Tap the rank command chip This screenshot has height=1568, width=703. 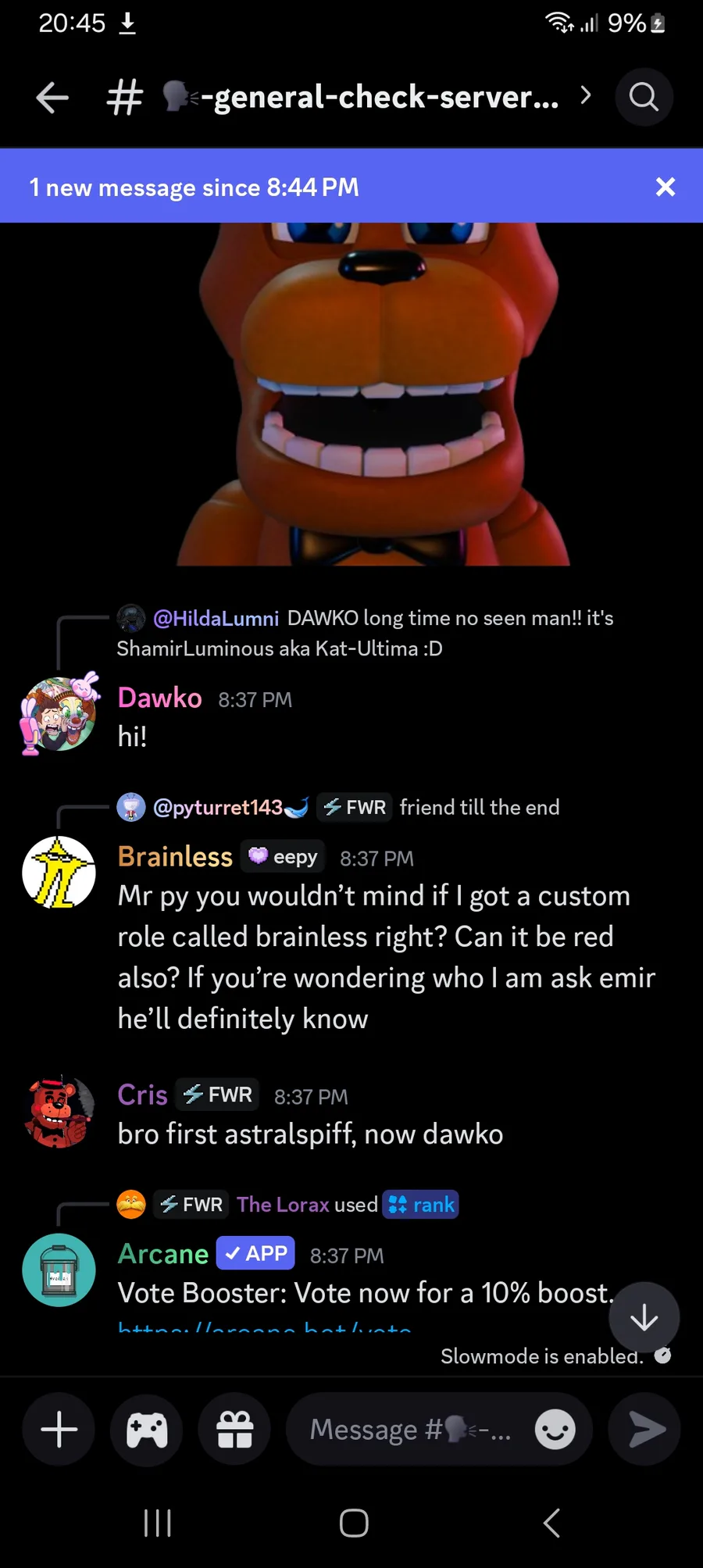point(420,1205)
